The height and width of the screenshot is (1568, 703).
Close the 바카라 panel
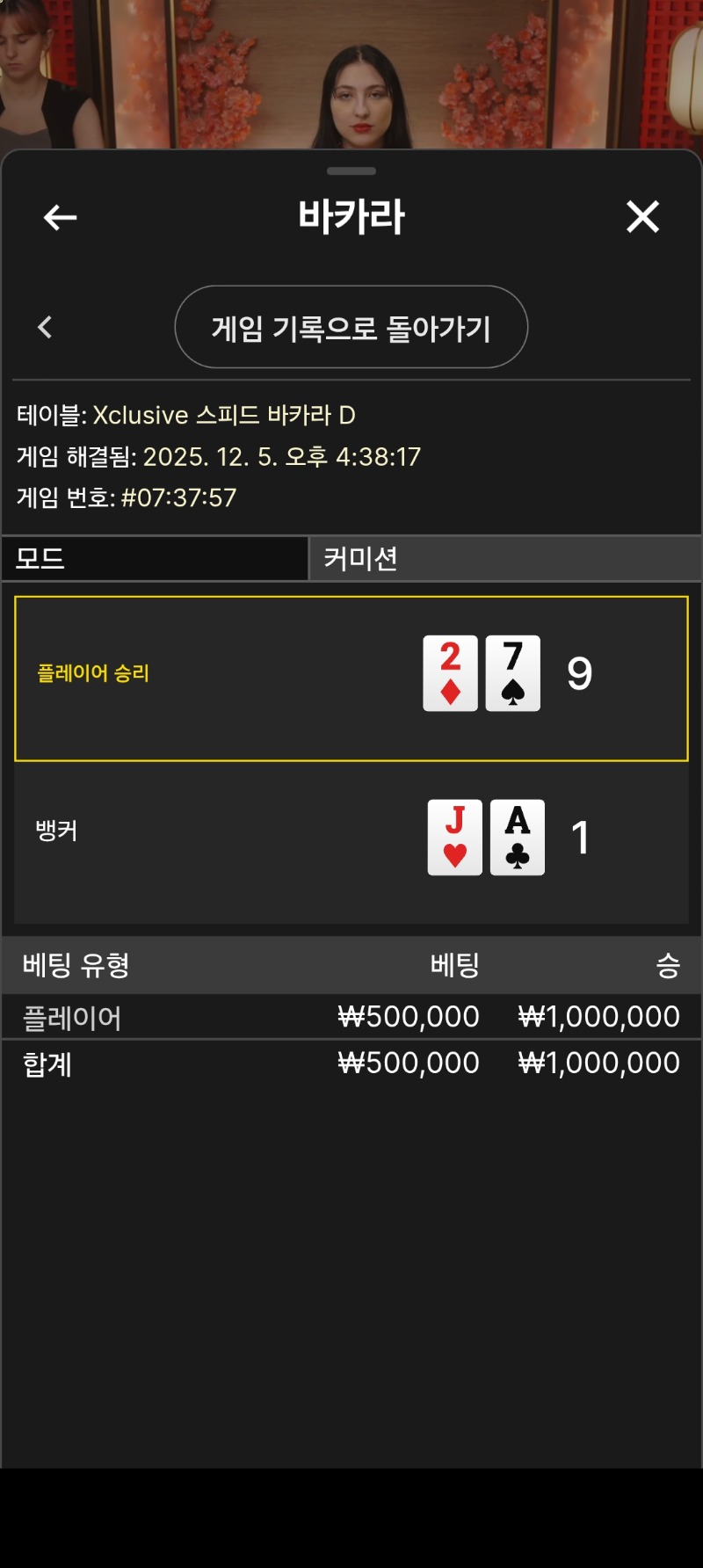(x=642, y=216)
